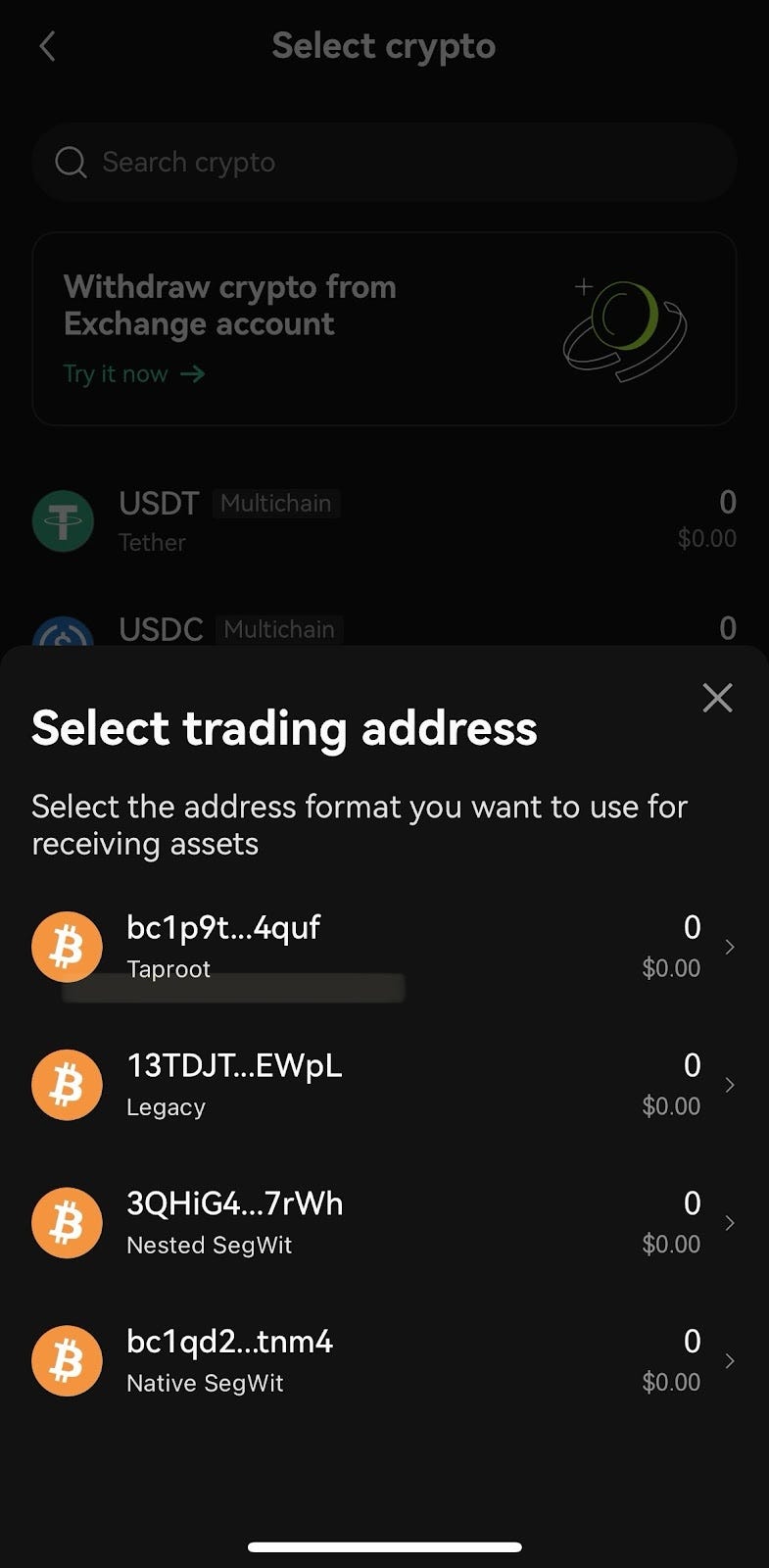The height and width of the screenshot is (1568, 769).
Task: Select the USDT Multichain row
Action: pyautogui.click(x=384, y=520)
